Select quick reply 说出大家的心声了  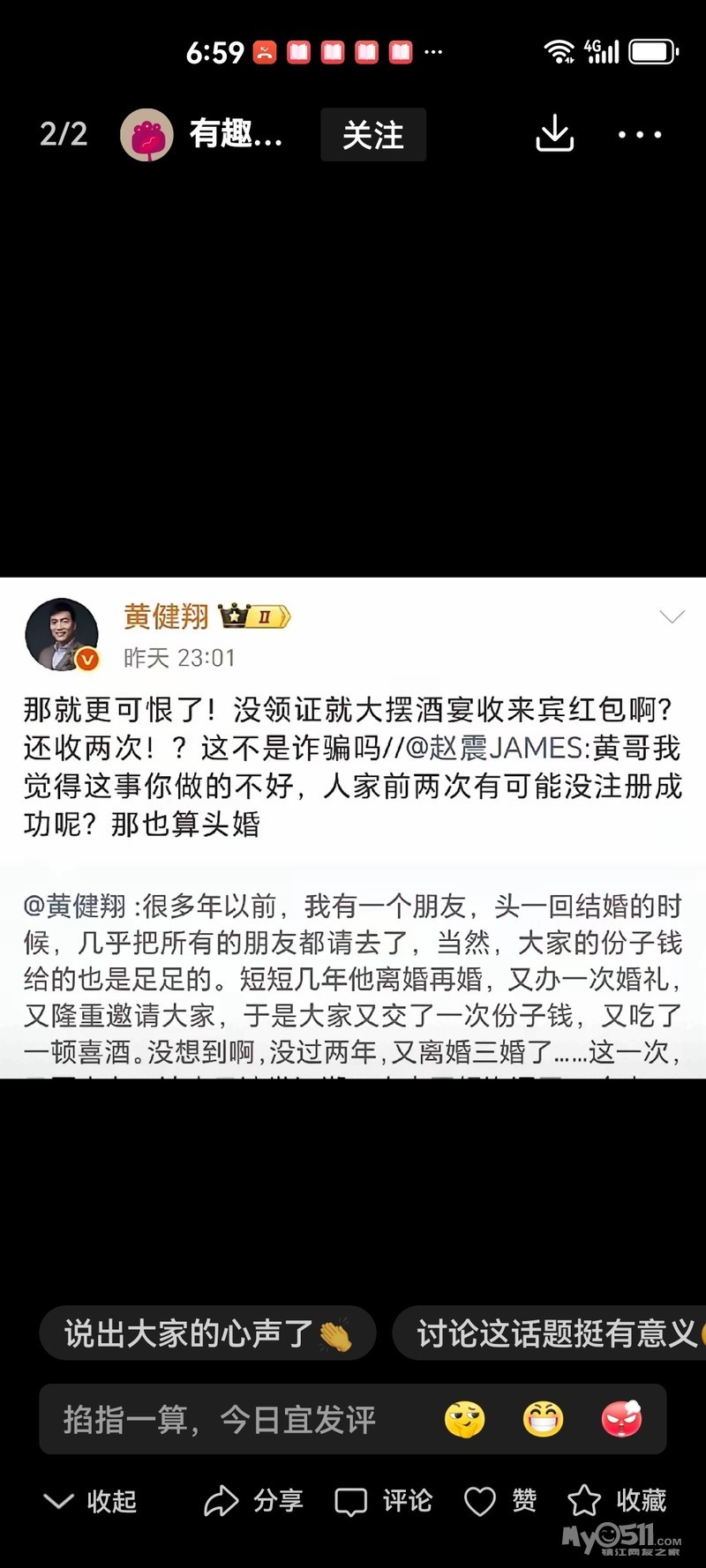207,1333
